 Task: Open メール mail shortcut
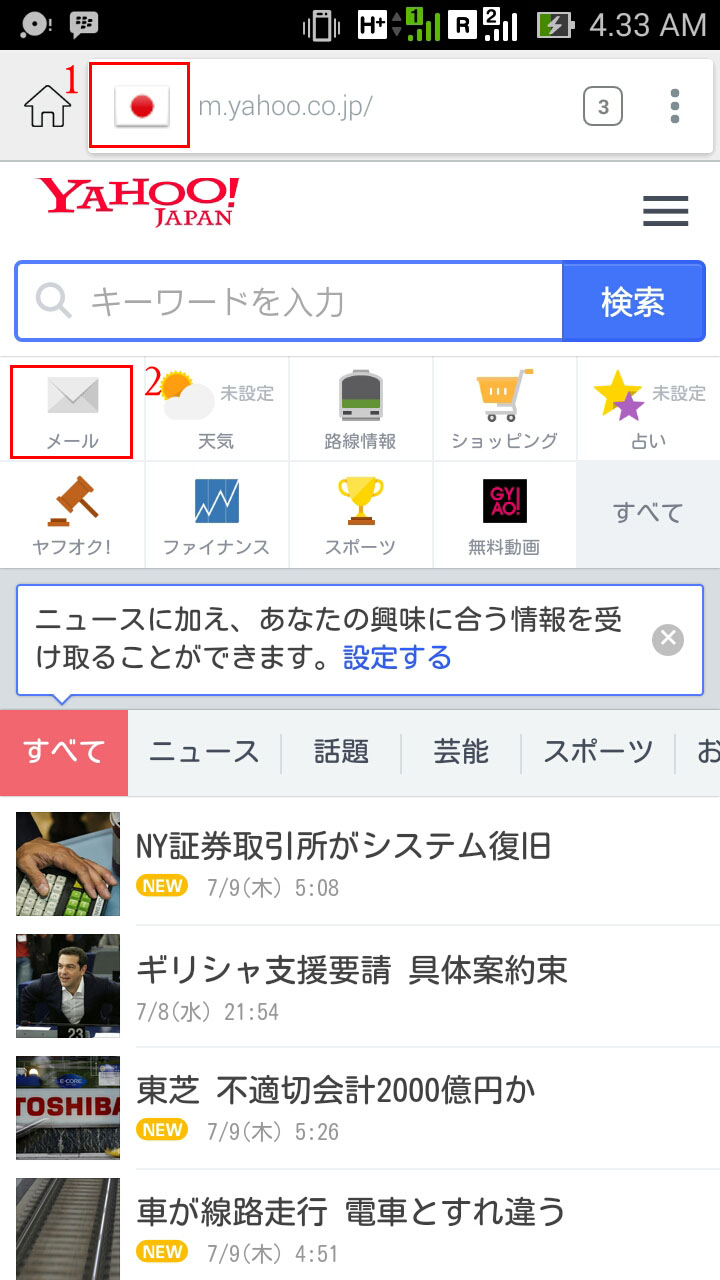pyautogui.click(x=72, y=411)
